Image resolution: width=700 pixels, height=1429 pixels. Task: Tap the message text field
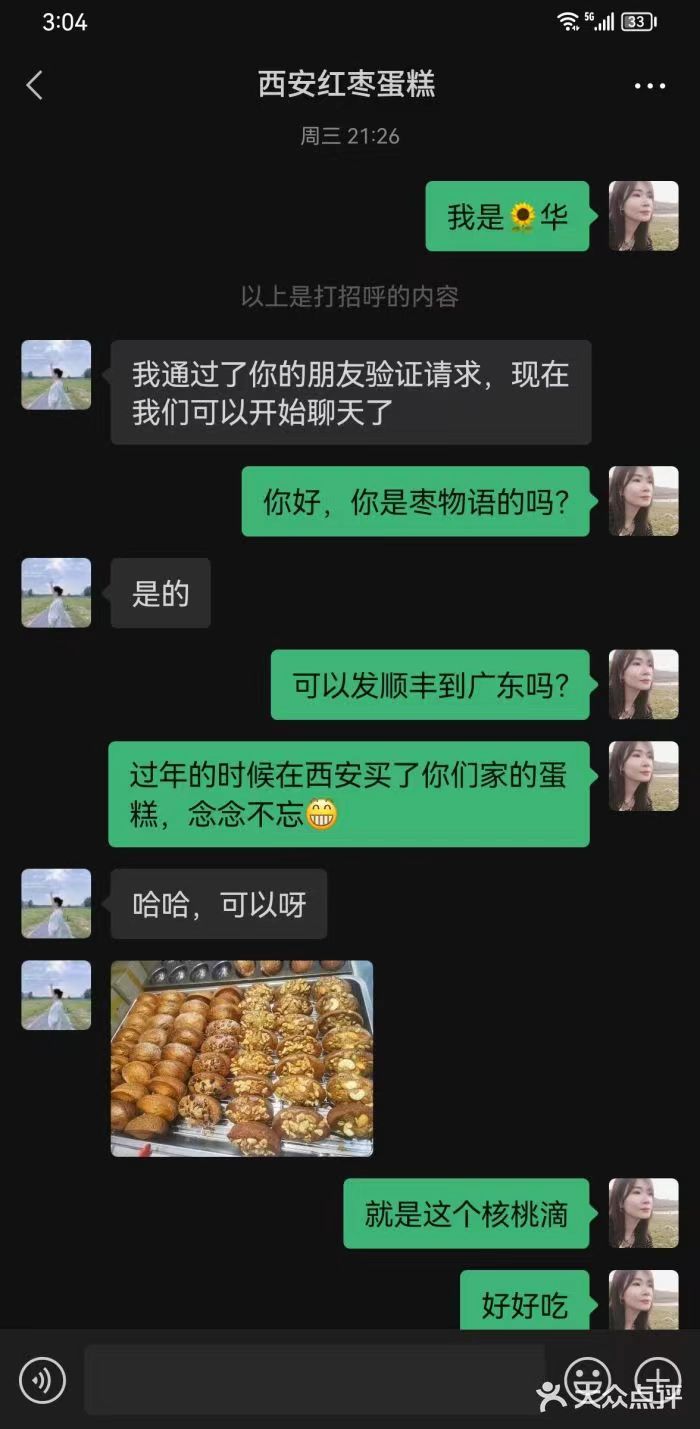[x=315, y=1380]
